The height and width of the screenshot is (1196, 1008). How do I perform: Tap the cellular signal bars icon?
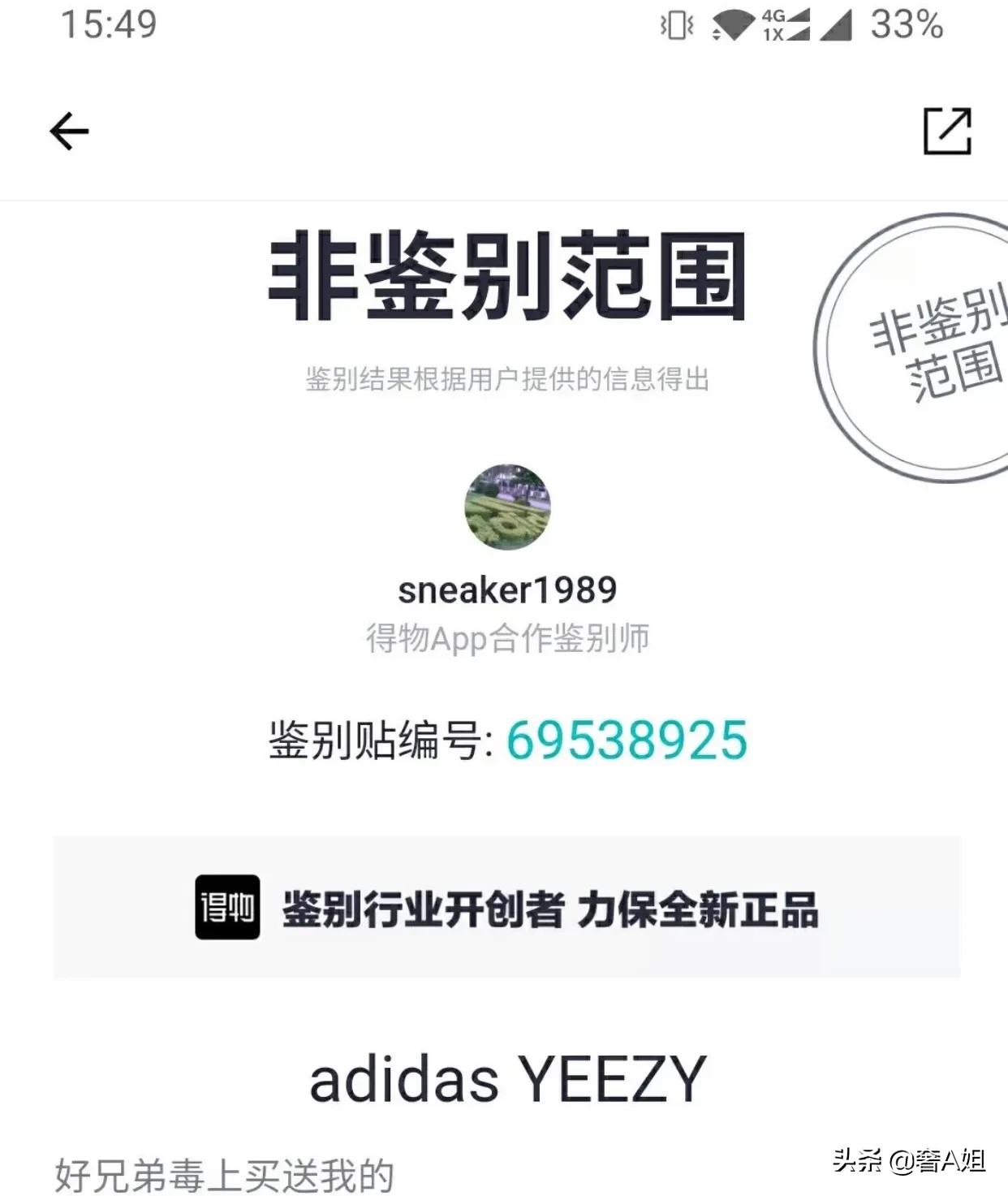821,24
